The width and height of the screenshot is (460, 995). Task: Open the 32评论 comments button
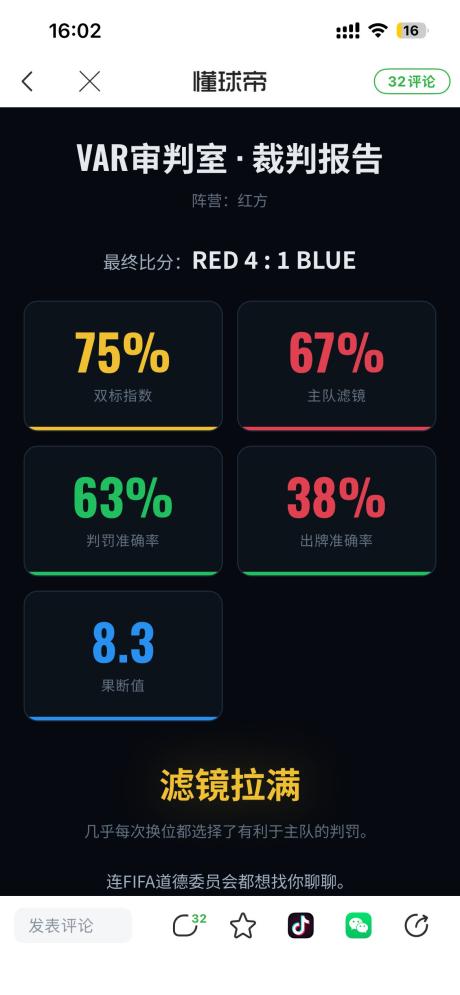click(x=412, y=81)
